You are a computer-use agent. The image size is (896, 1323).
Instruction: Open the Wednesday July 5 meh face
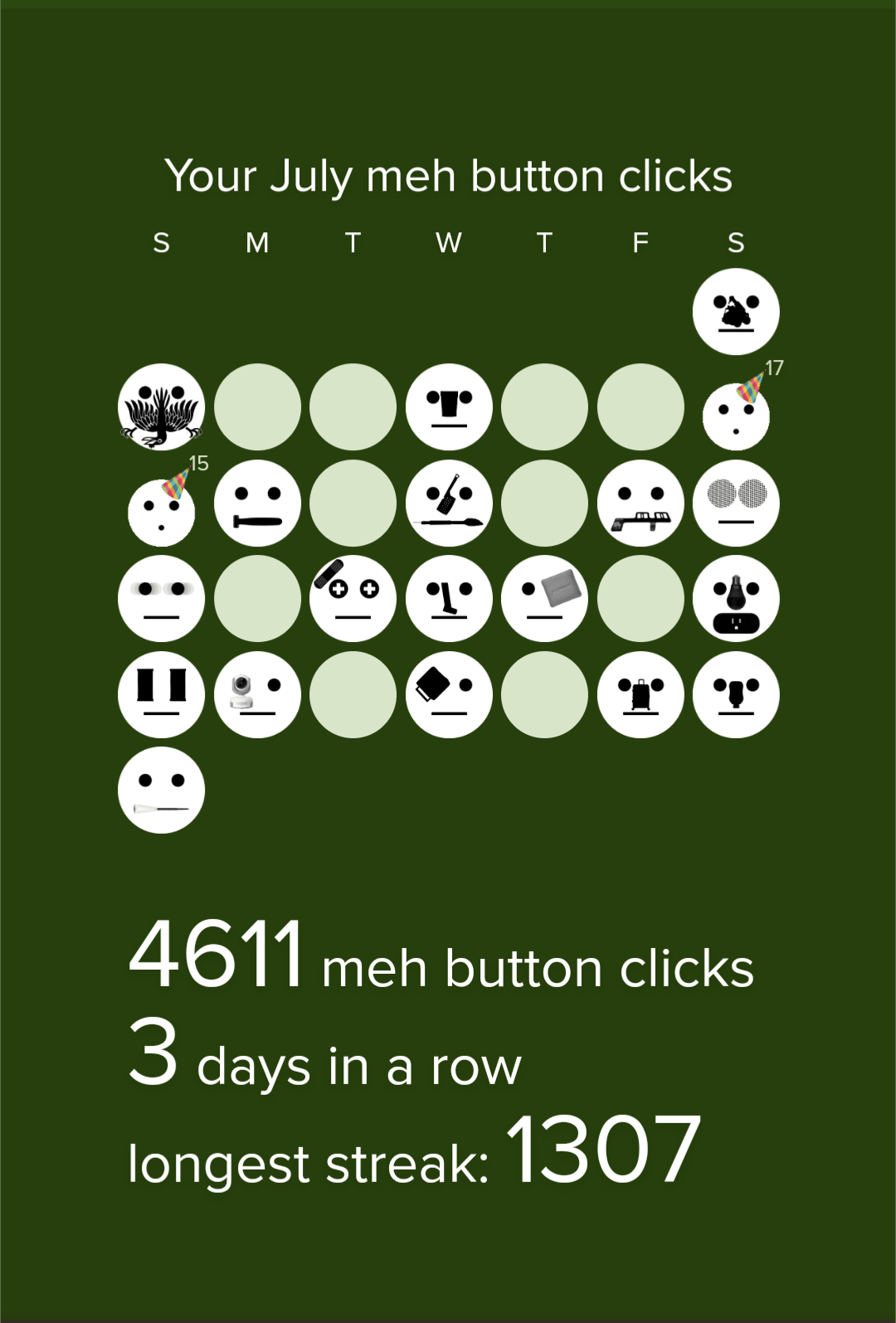[449, 407]
